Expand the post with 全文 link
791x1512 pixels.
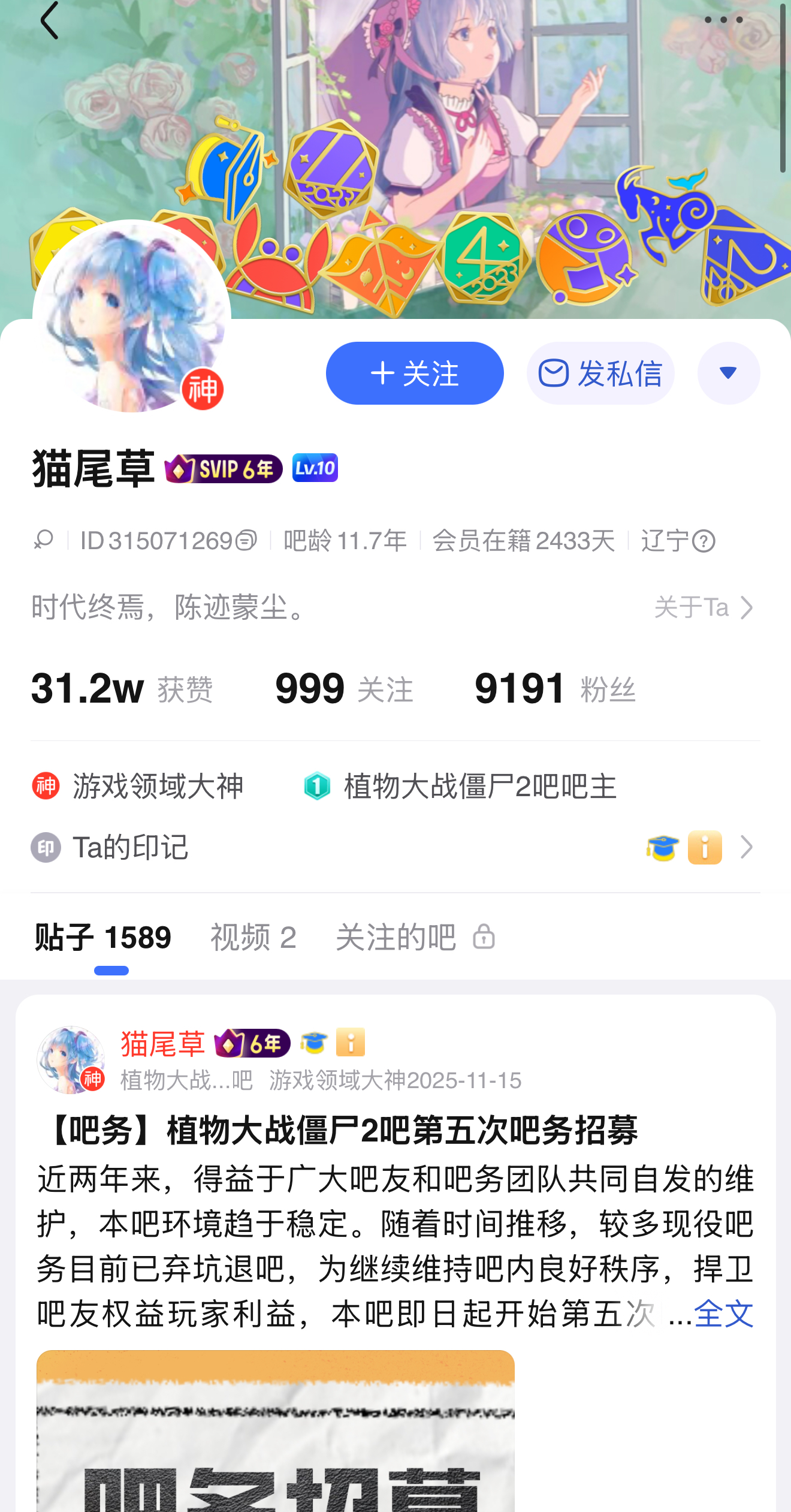click(723, 1314)
